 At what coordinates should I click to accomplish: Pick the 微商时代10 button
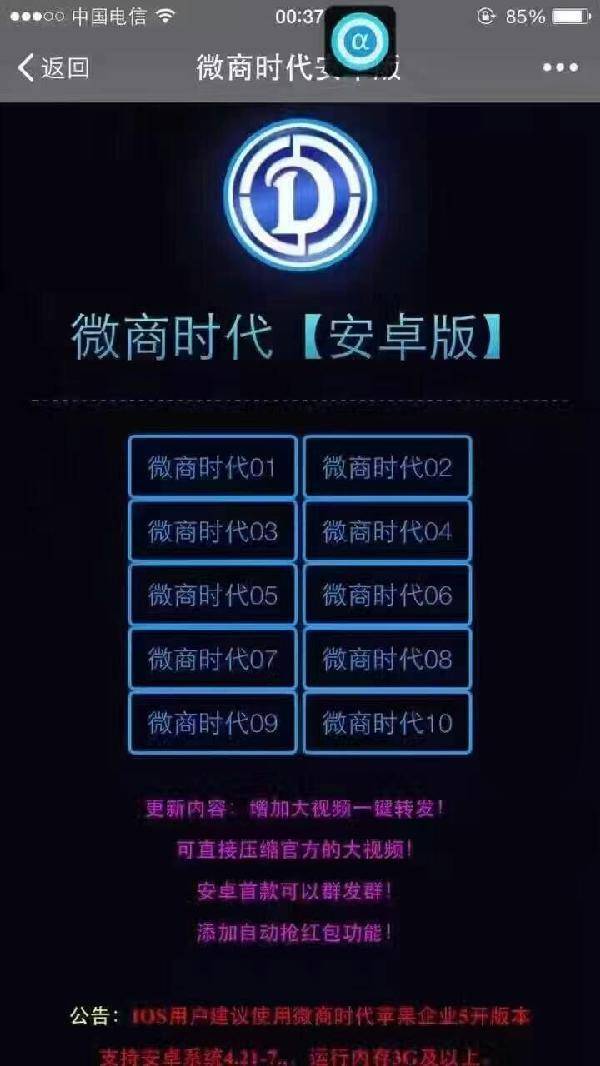(x=387, y=723)
